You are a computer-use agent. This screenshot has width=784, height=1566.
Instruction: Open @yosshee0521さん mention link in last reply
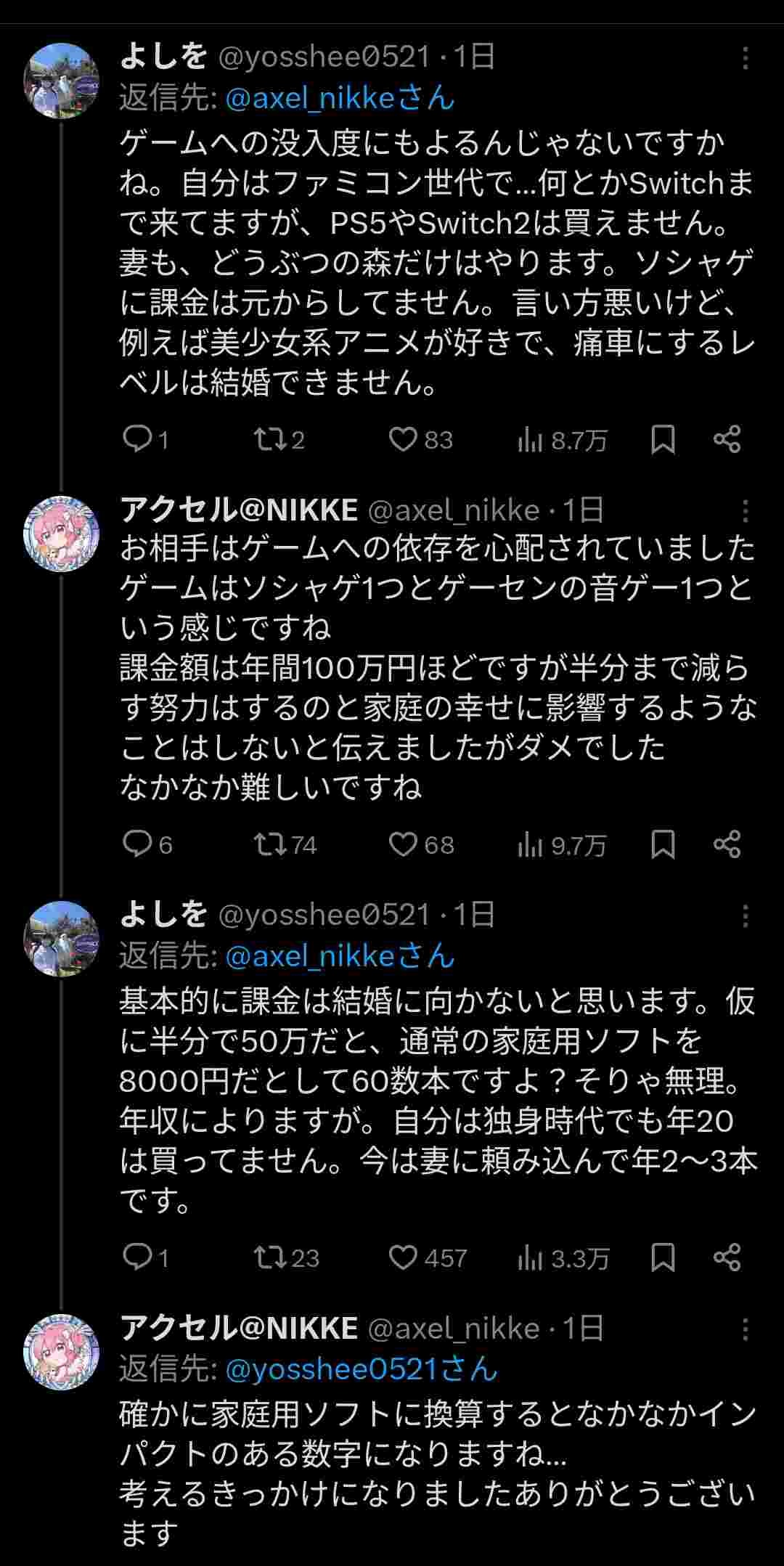click(x=361, y=1369)
